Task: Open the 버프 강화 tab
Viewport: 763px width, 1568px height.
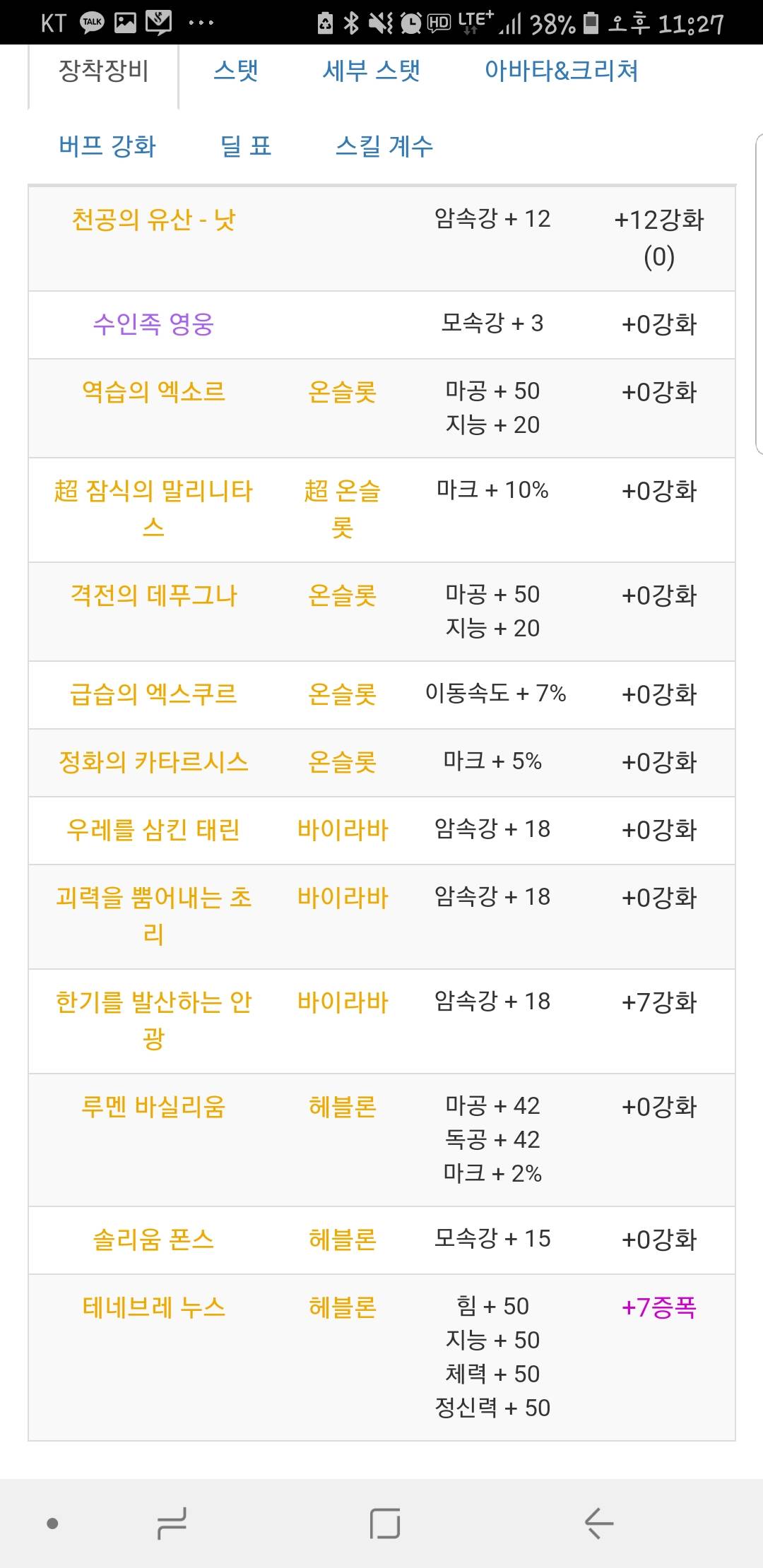Action: [107, 146]
